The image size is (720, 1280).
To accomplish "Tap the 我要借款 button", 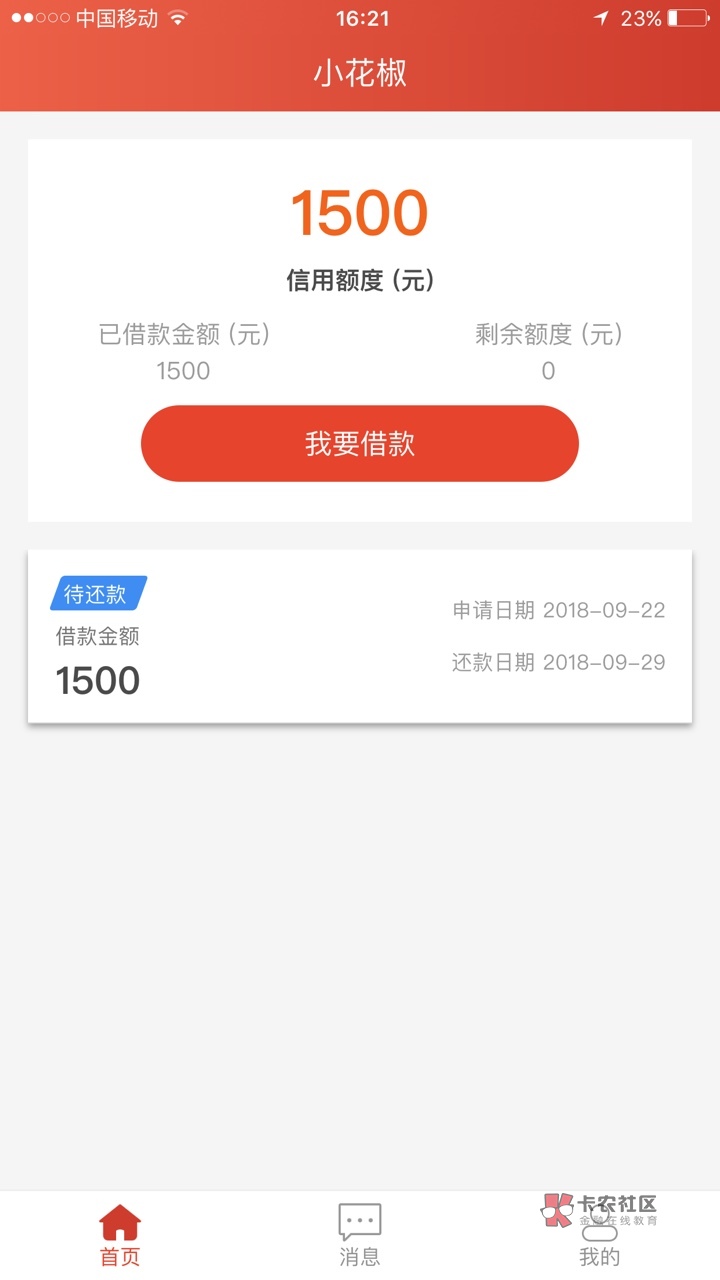I will 360,444.
